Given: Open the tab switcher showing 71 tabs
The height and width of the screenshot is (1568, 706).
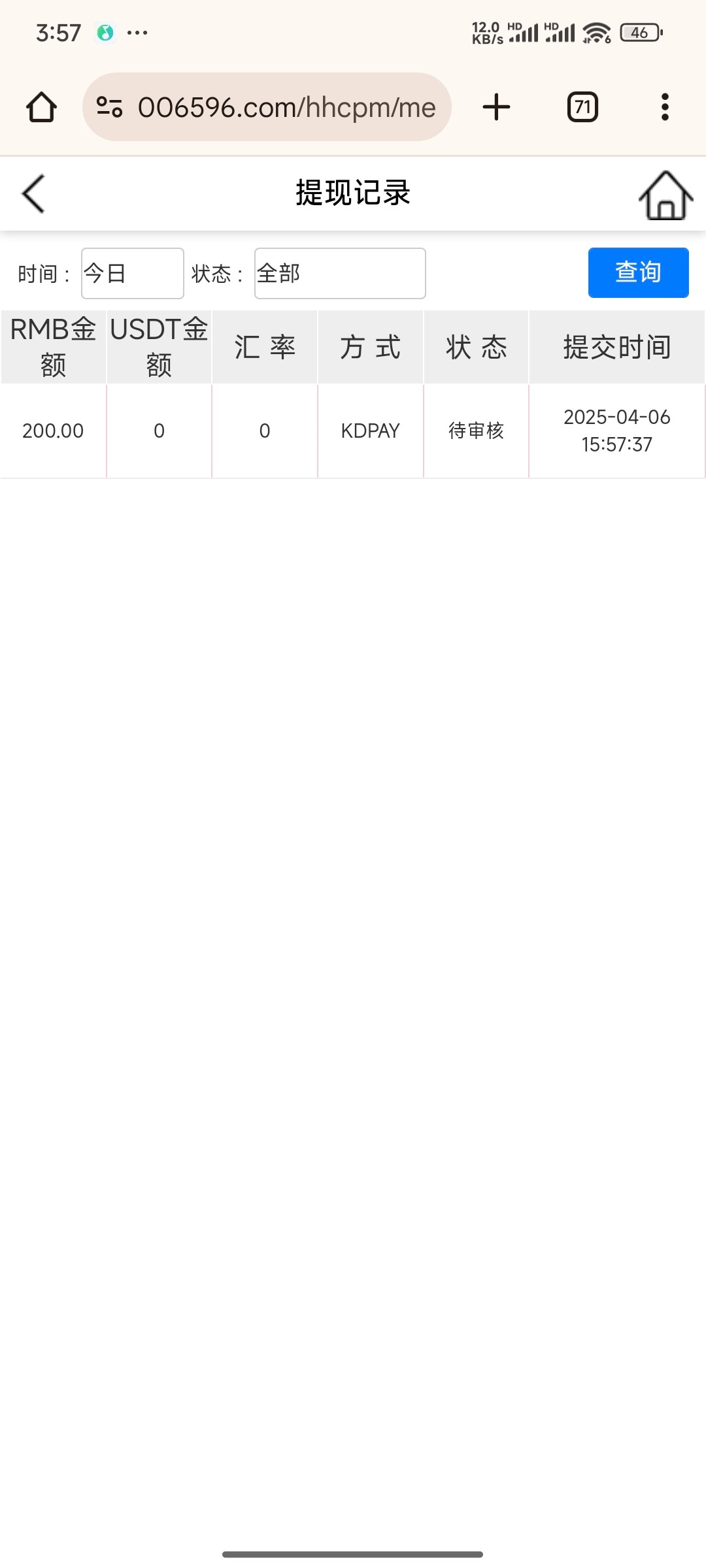Looking at the screenshot, I should 582,107.
